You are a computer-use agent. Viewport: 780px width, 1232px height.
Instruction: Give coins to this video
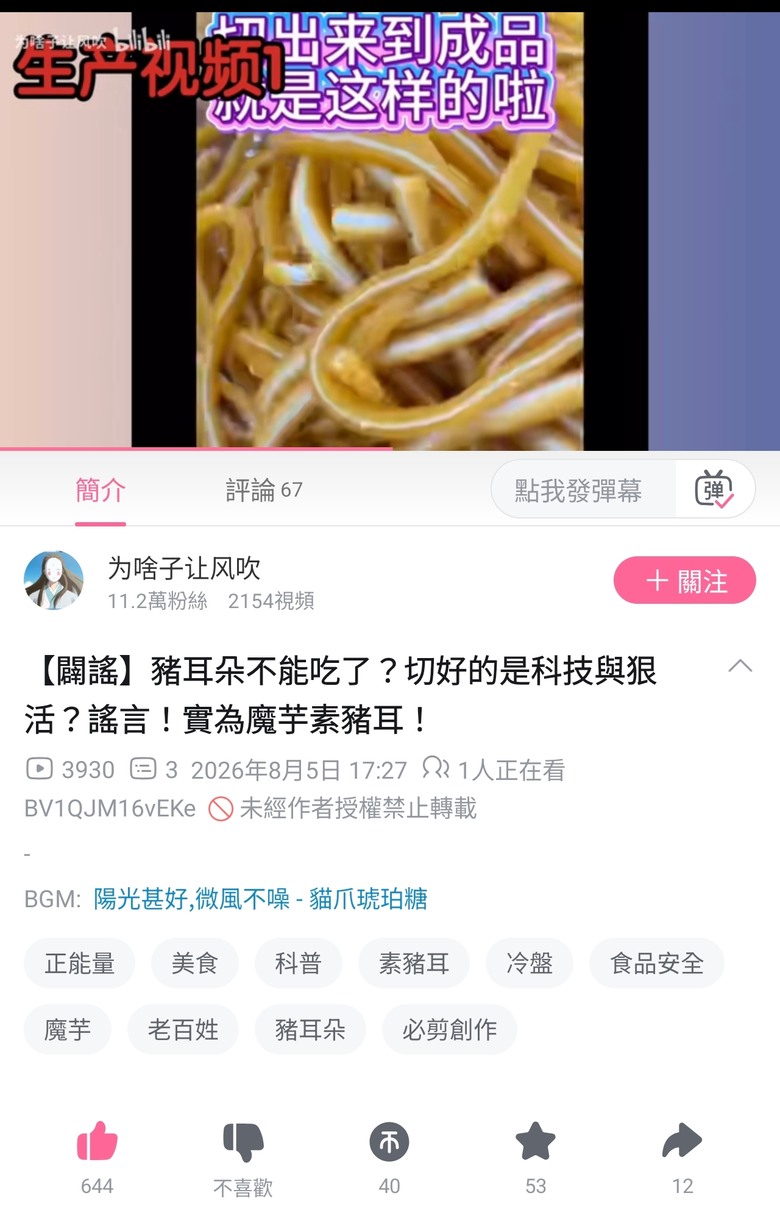click(x=389, y=1141)
